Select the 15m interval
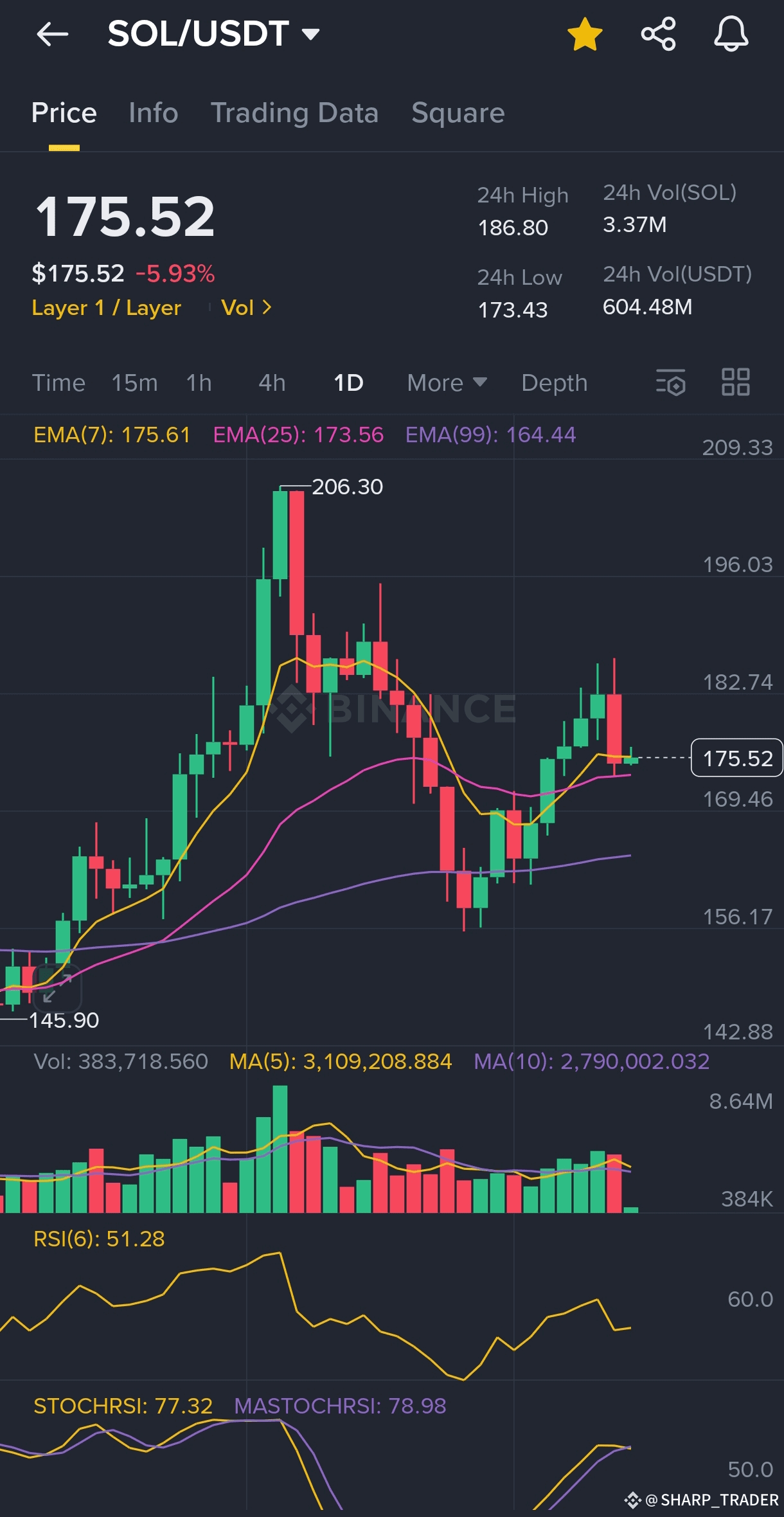Viewport: 784px width, 1517px height. pyautogui.click(x=134, y=383)
